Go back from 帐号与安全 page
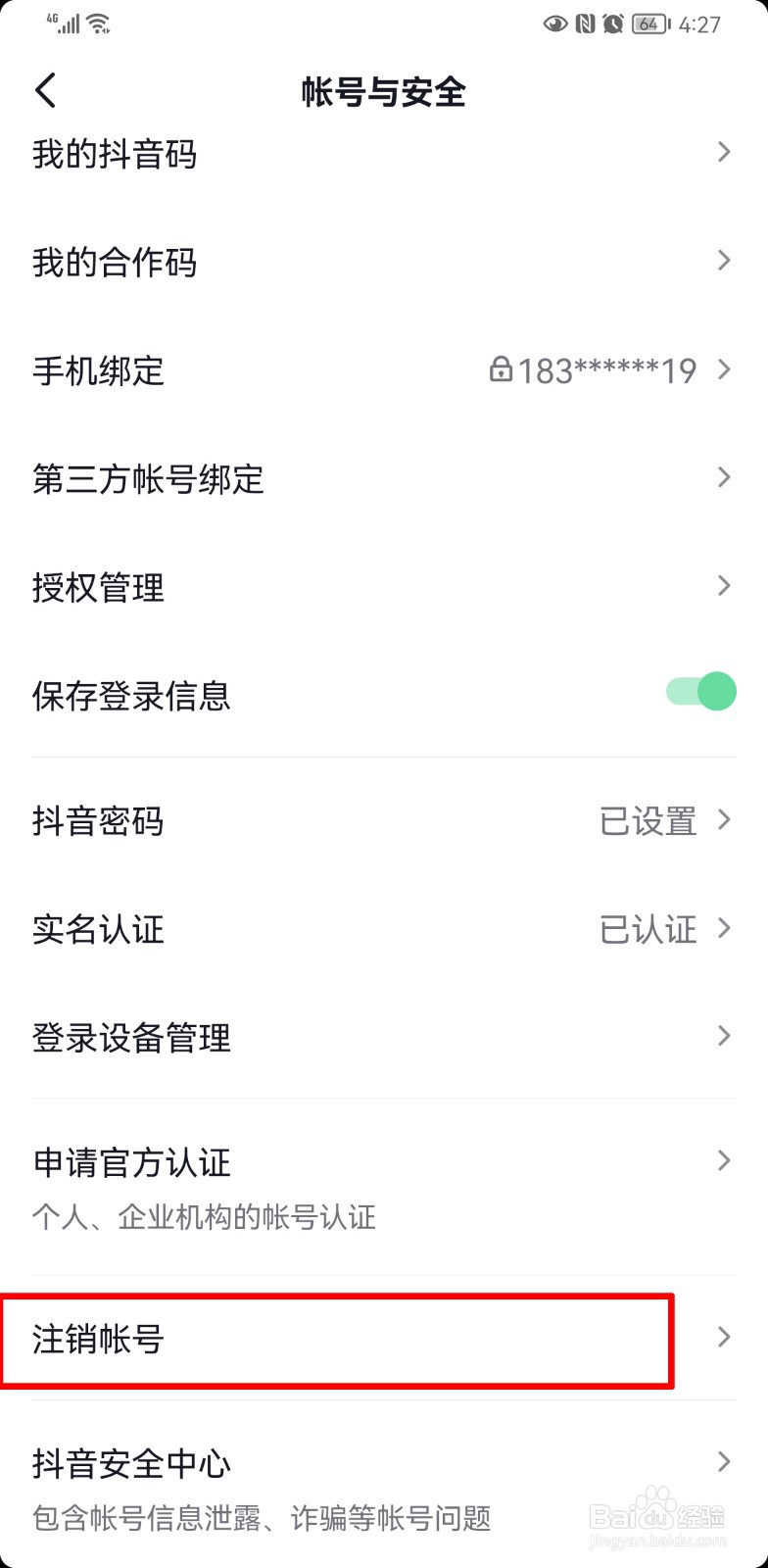This screenshot has width=768, height=1568. click(45, 91)
